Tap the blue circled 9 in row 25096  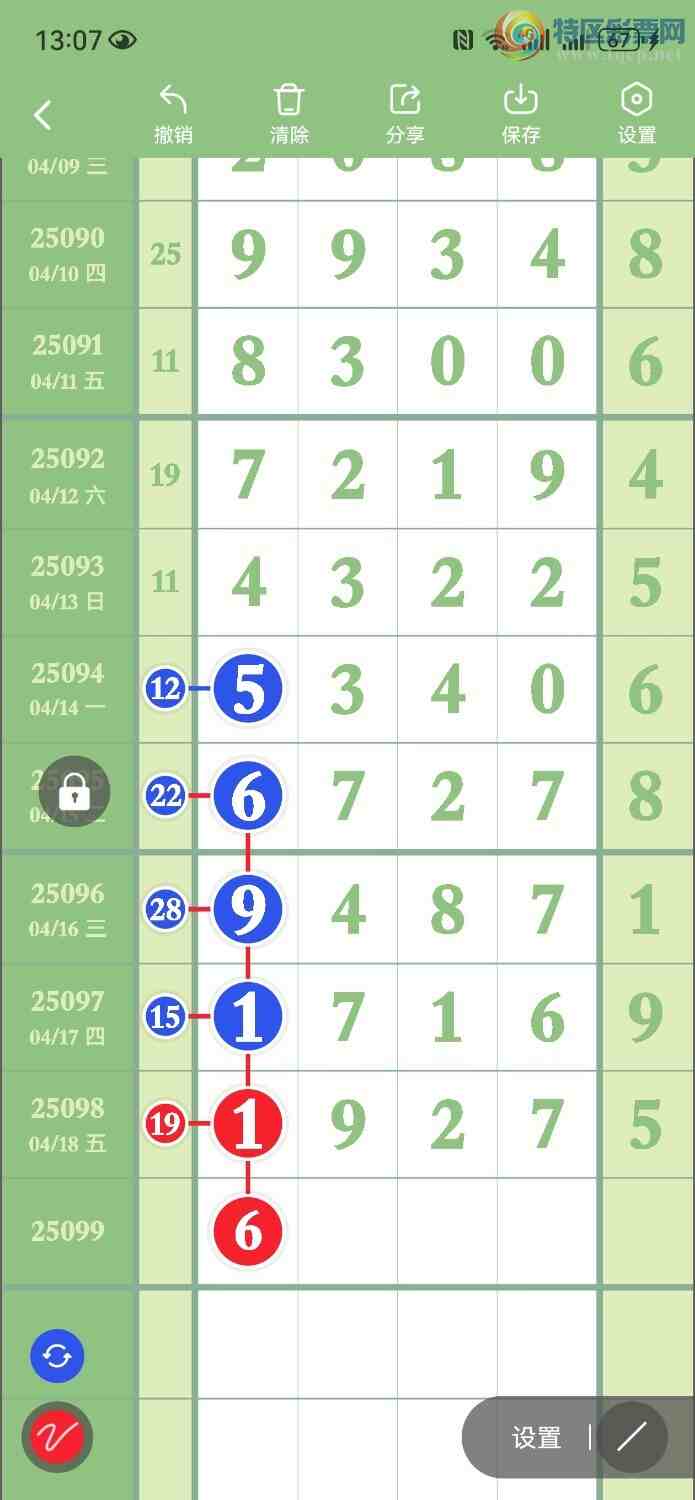(248, 909)
